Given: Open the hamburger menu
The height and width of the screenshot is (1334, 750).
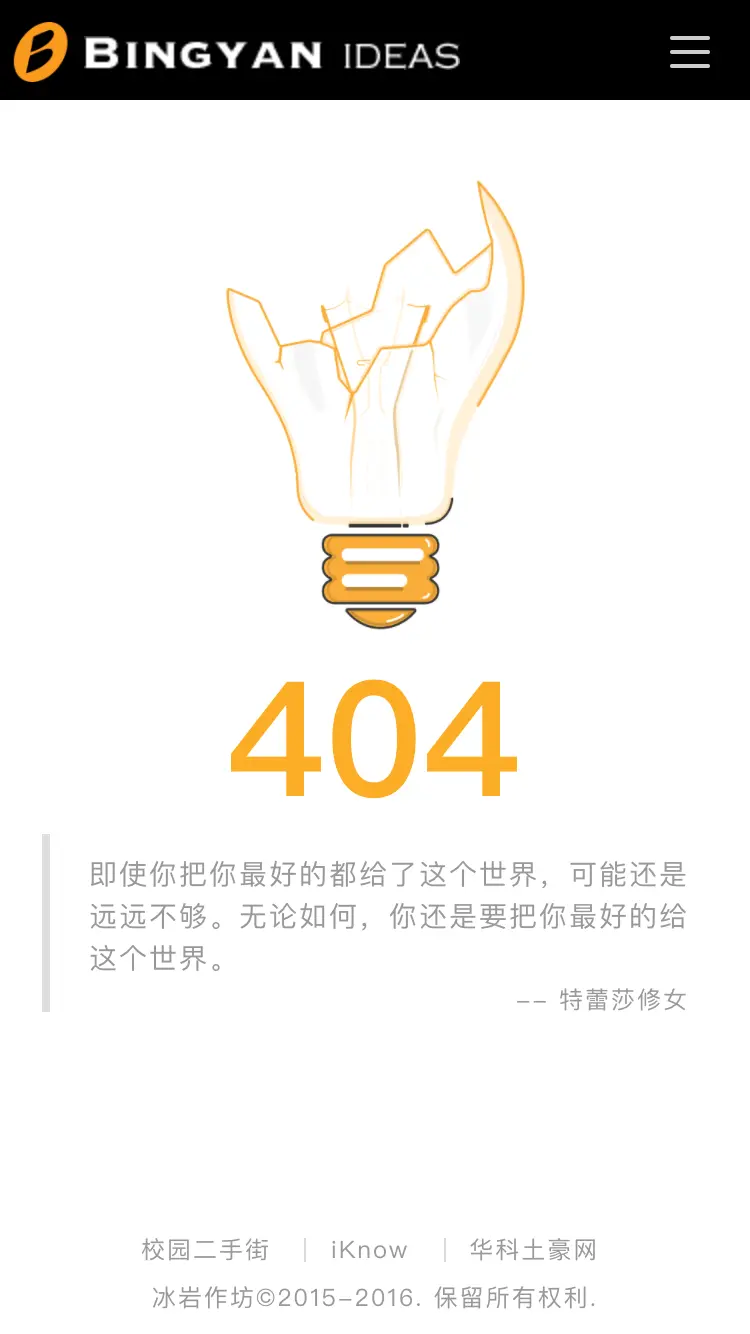Looking at the screenshot, I should (x=690, y=52).
